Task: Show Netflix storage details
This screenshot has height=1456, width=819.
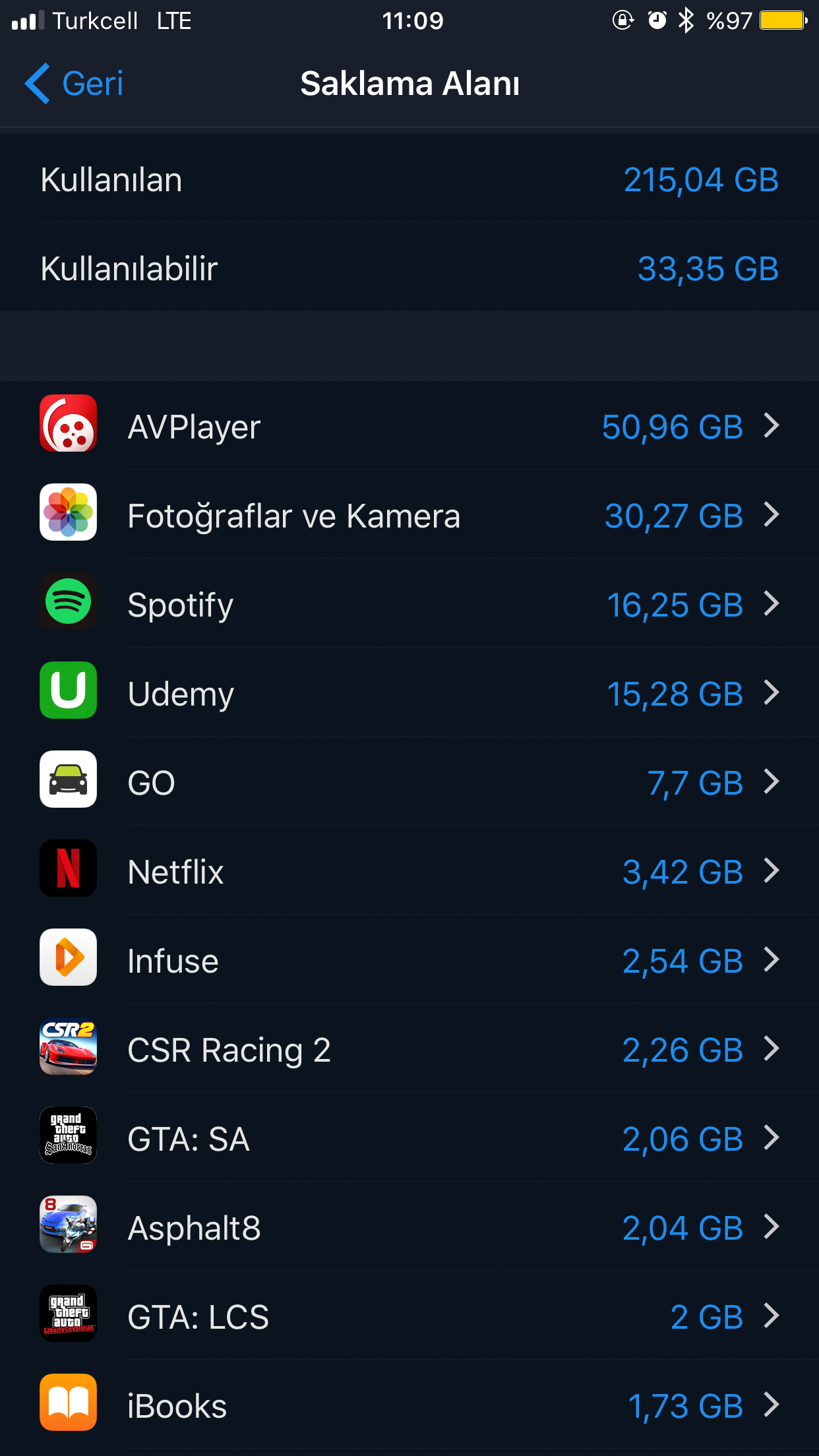Action: pyautogui.click(x=409, y=870)
